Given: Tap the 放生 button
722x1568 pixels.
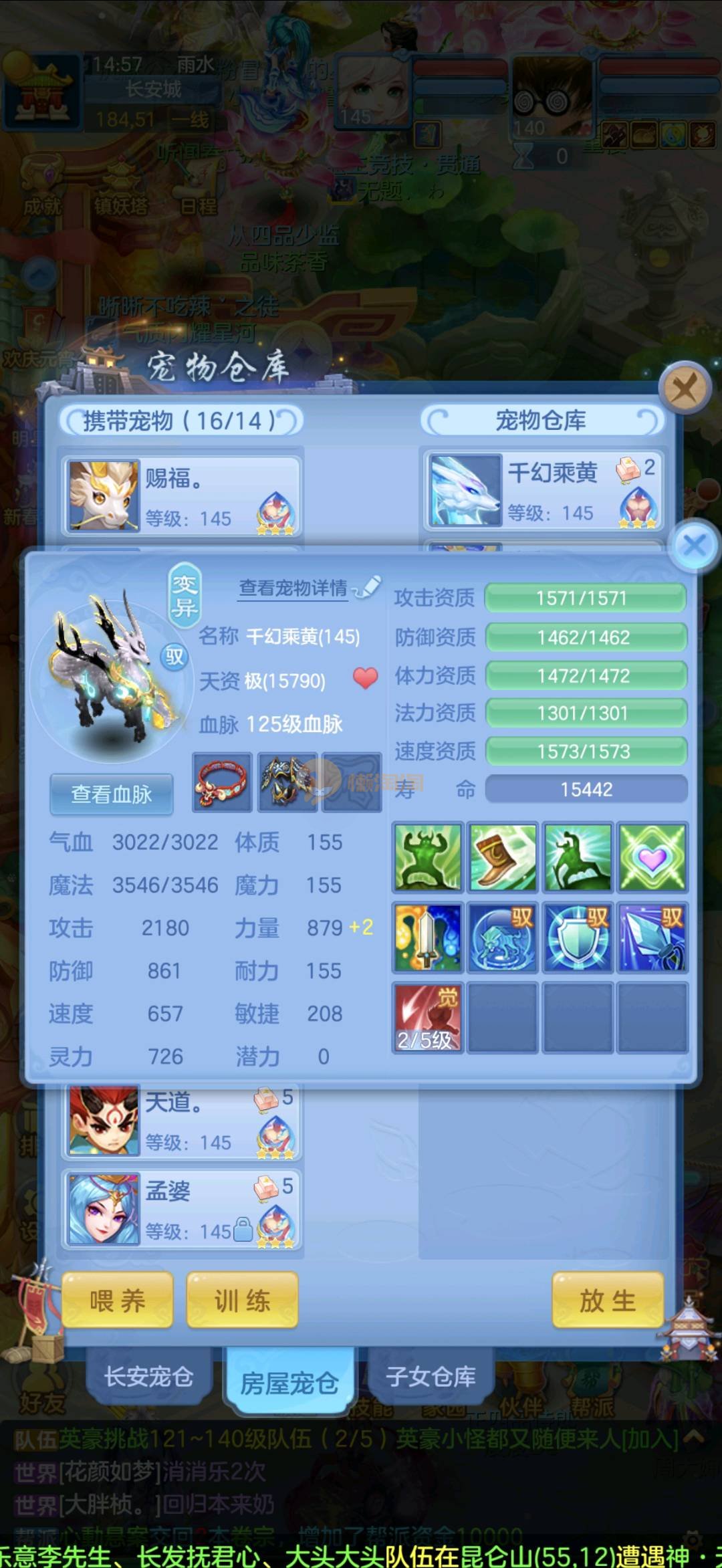Looking at the screenshot, I should point(607,1301).
